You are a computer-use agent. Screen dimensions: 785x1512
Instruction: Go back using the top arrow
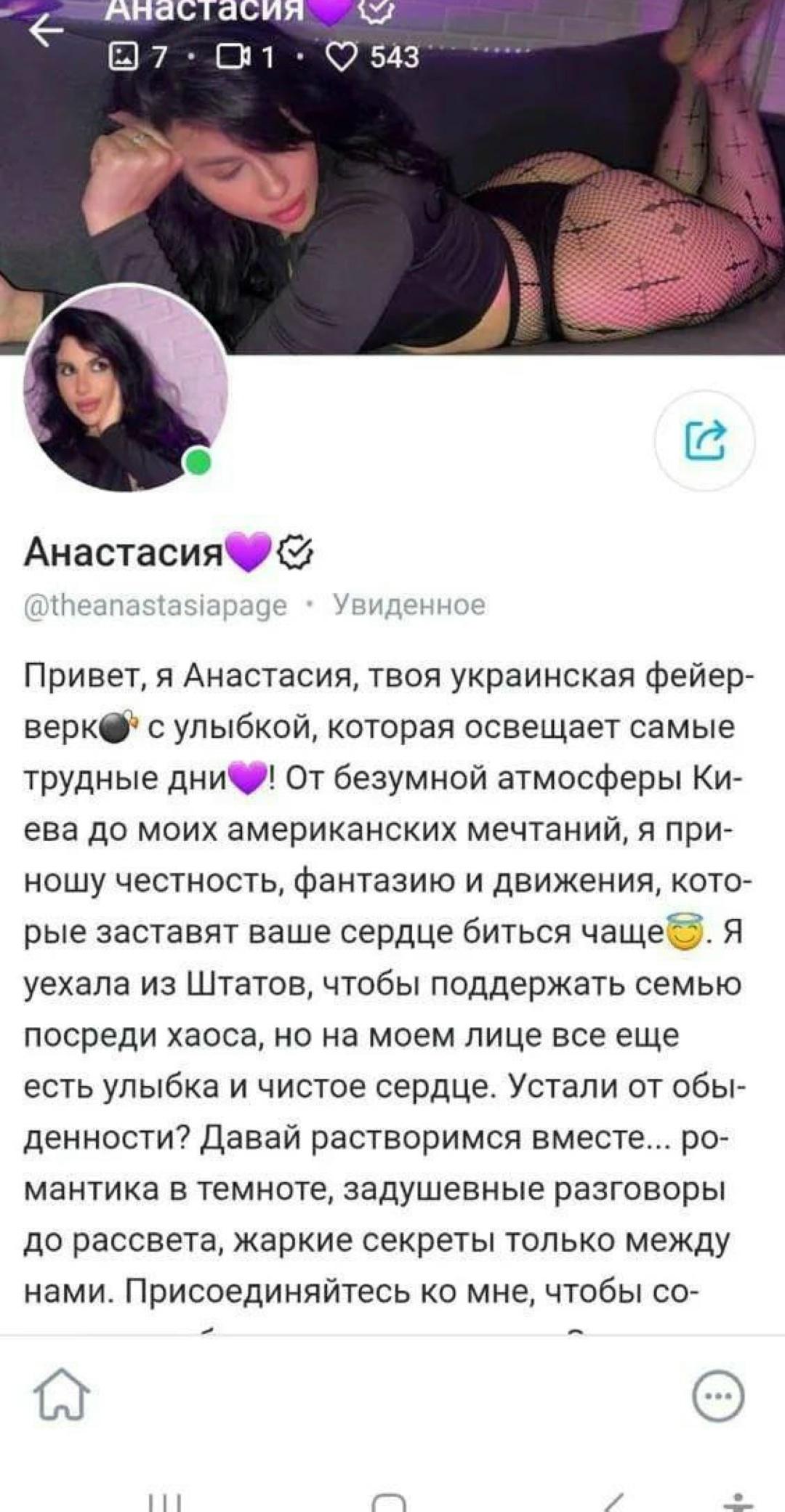[45, 32]
